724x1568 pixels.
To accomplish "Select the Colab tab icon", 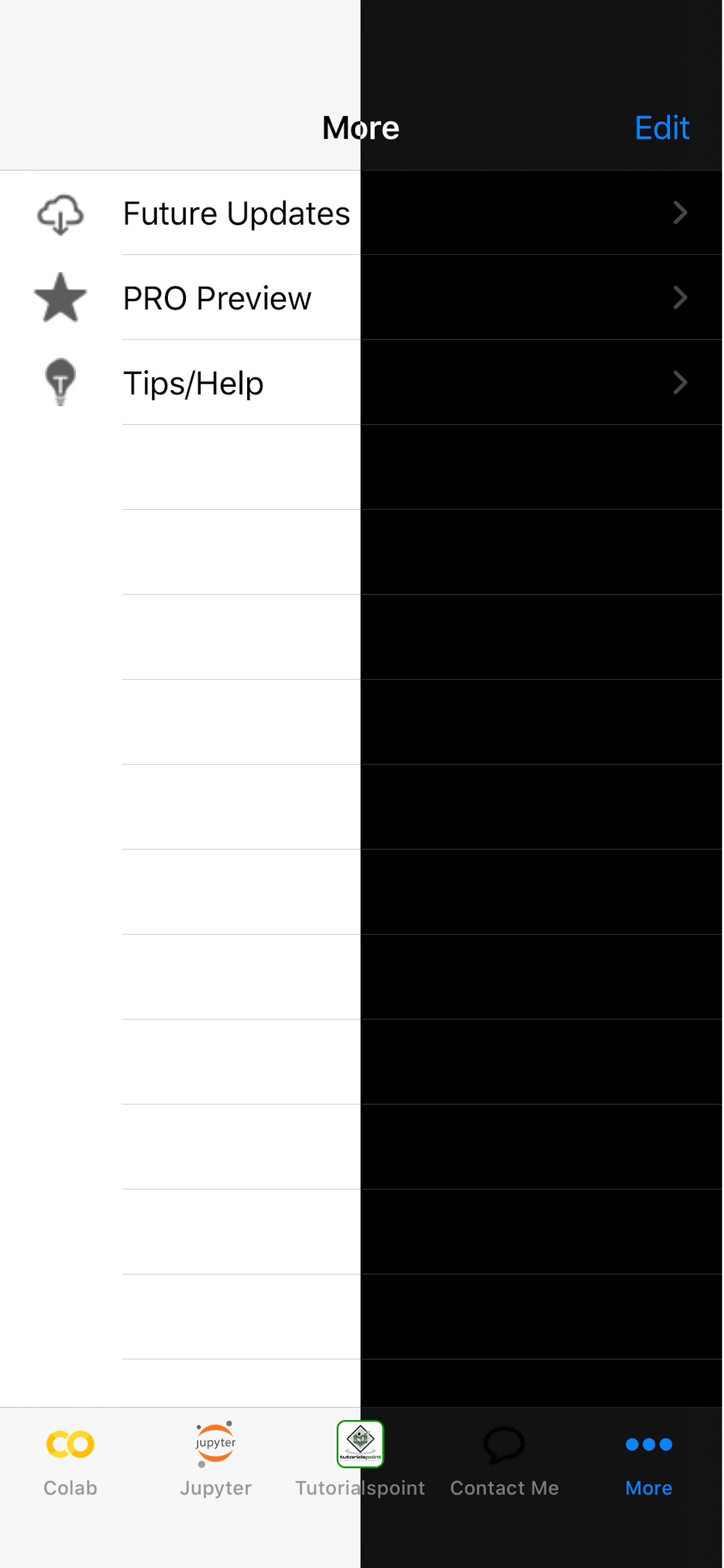I will coord(70,1443).
